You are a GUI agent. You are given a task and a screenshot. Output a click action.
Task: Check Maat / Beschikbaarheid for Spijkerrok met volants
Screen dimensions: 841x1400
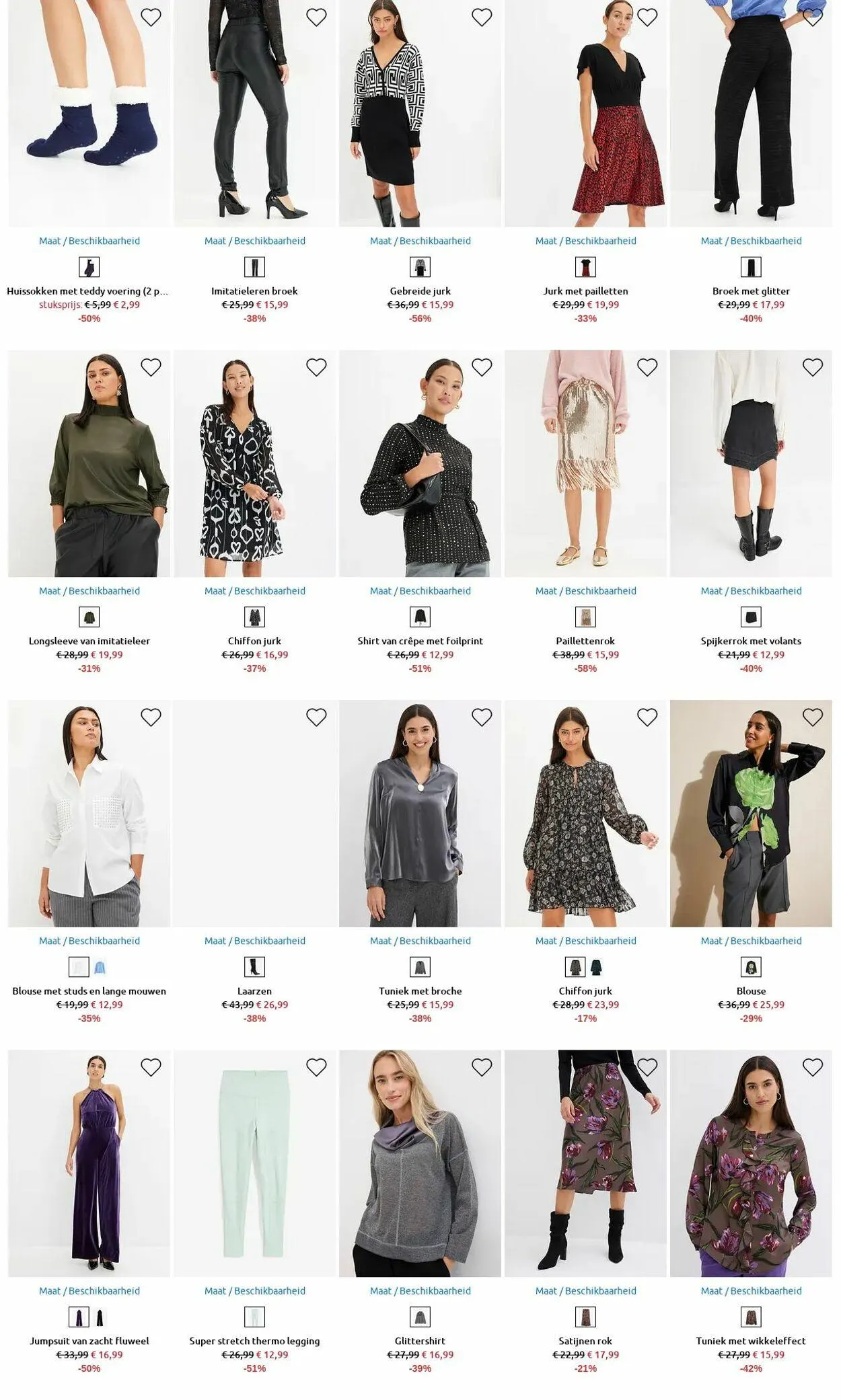(x=751, y=591)
